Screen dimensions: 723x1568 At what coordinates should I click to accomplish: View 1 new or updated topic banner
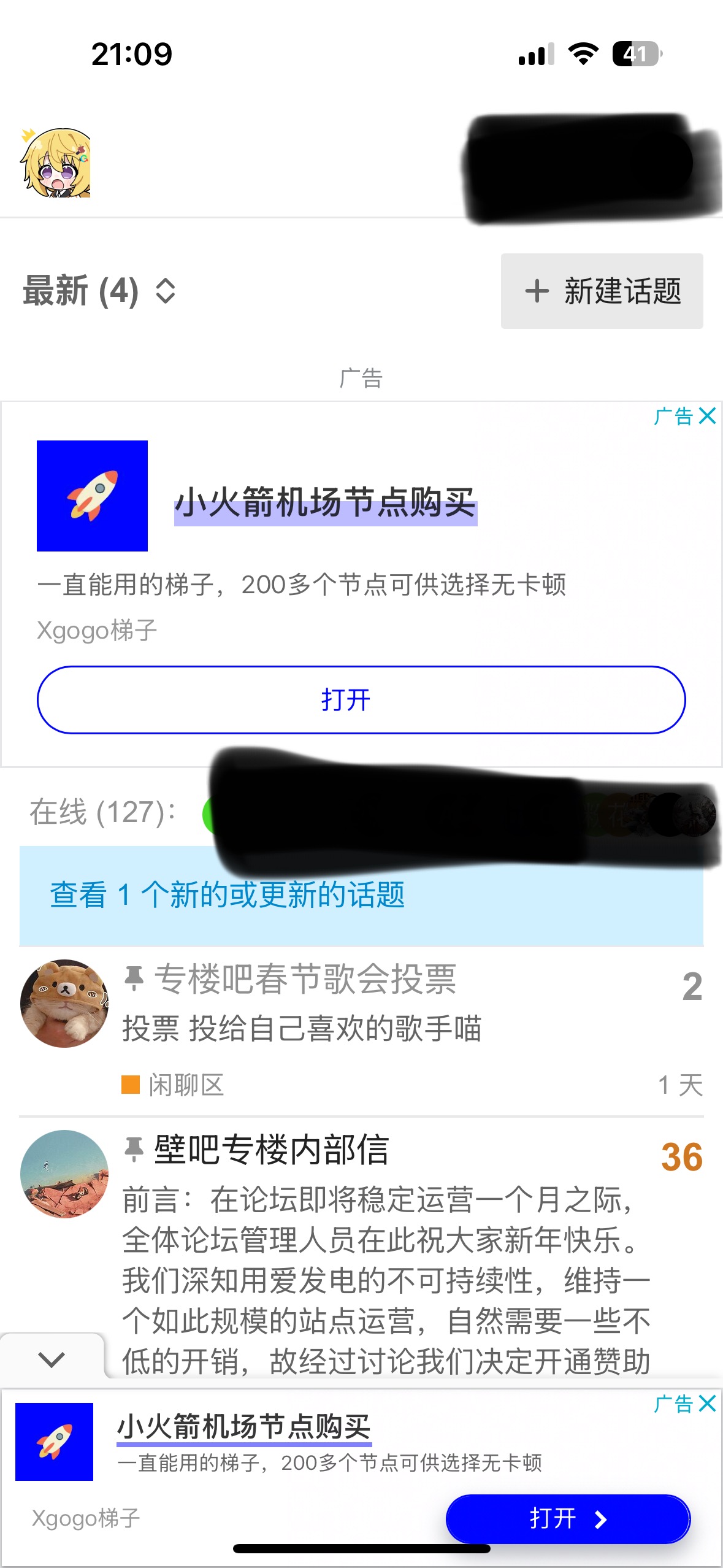coord(228,894)
